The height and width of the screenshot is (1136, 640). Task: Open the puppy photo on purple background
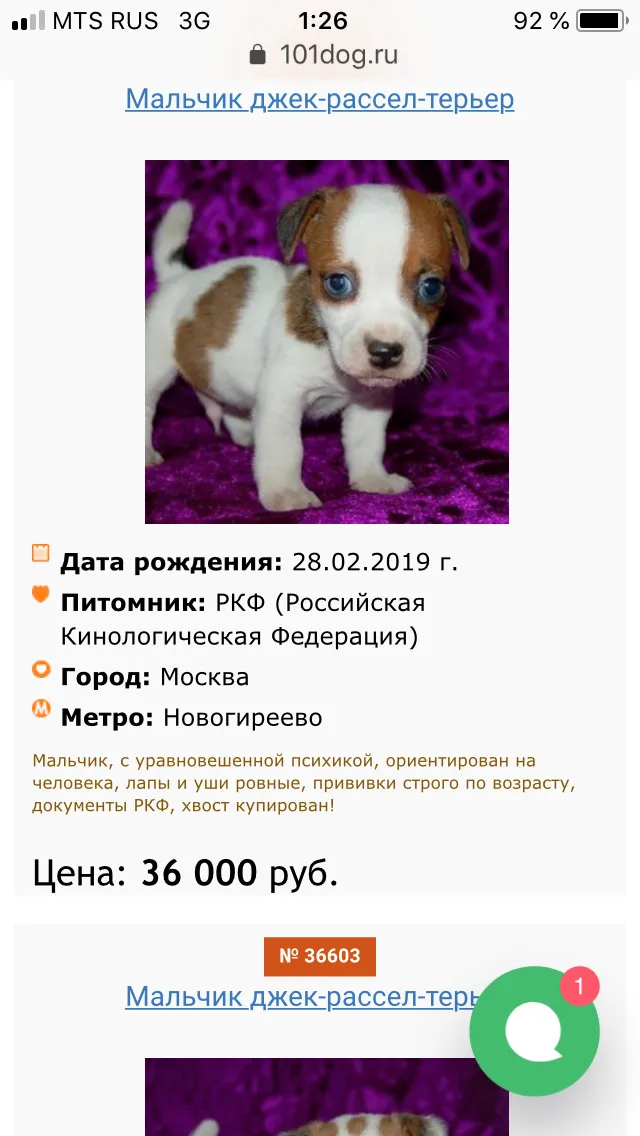(x=327, y=342)
